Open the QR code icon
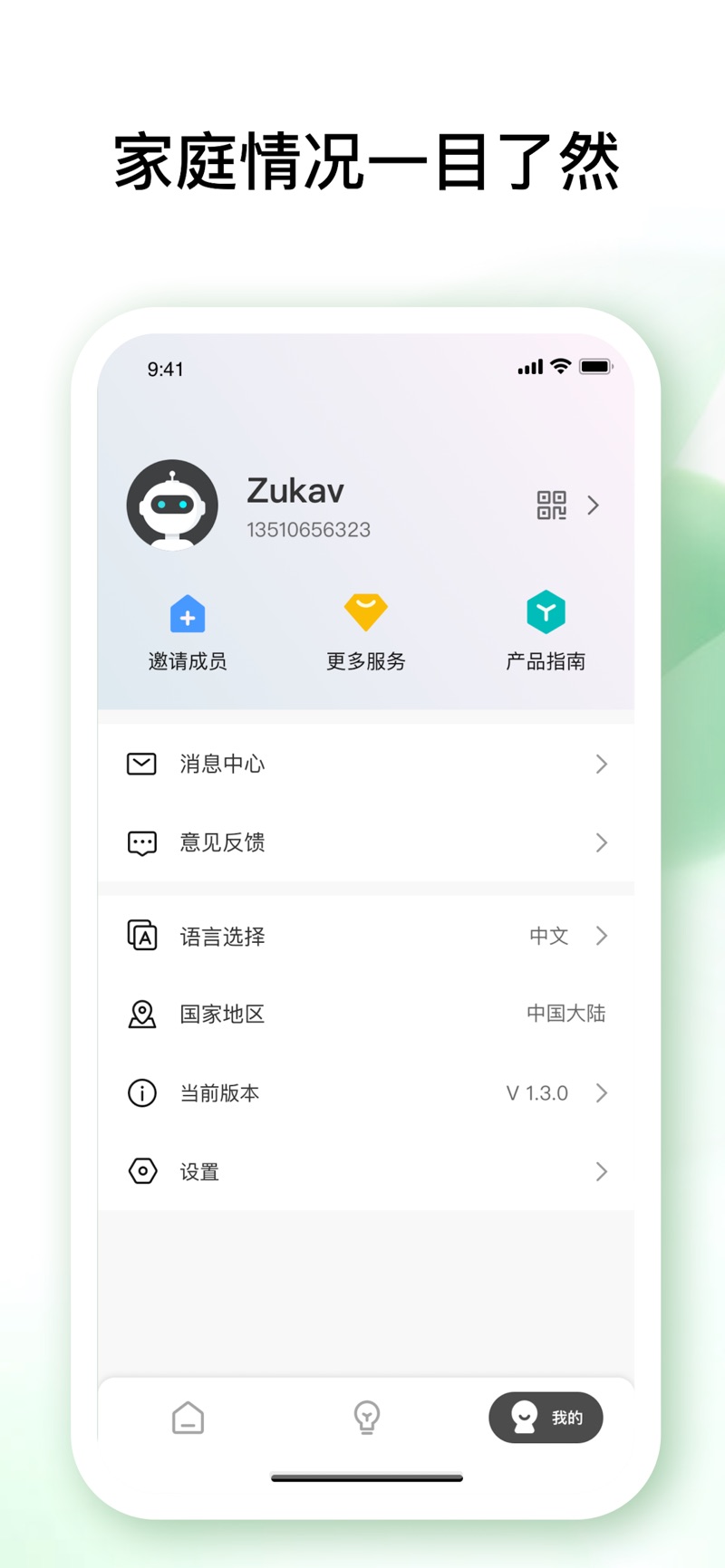The height and width of the screenshot is (1568, 725). [x=551, y=506]
